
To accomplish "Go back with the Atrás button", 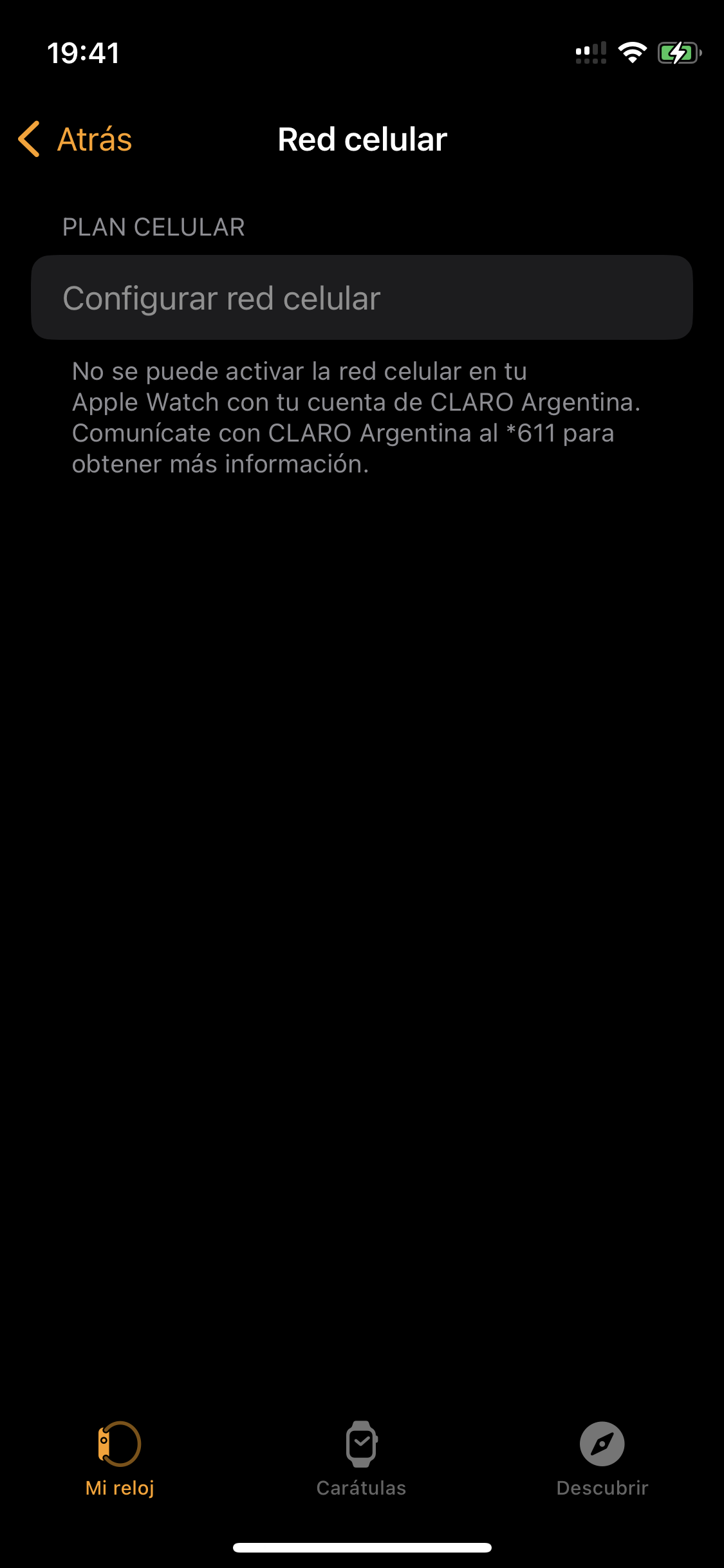I will (x=75, y=139).
